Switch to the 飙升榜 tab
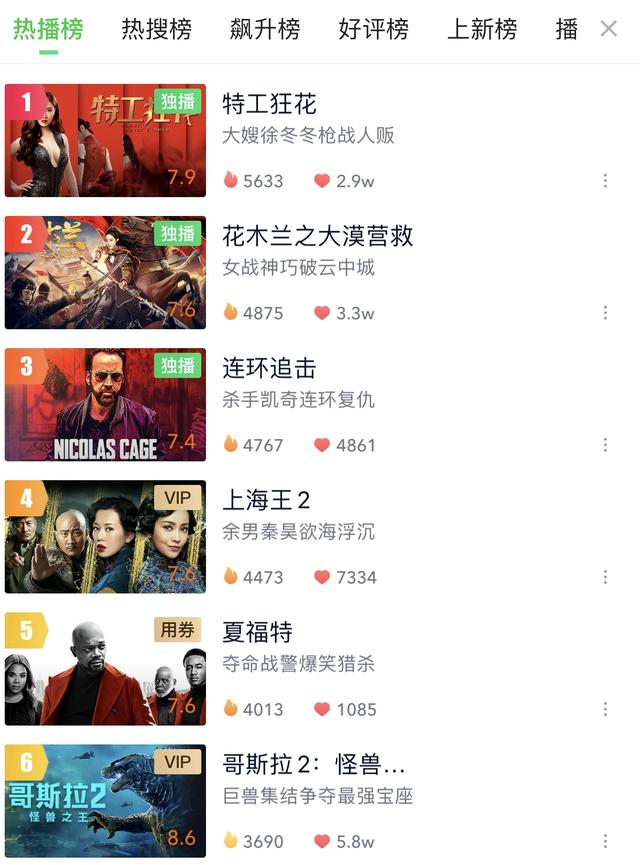 pyautogui.click(x=265, y=29)
